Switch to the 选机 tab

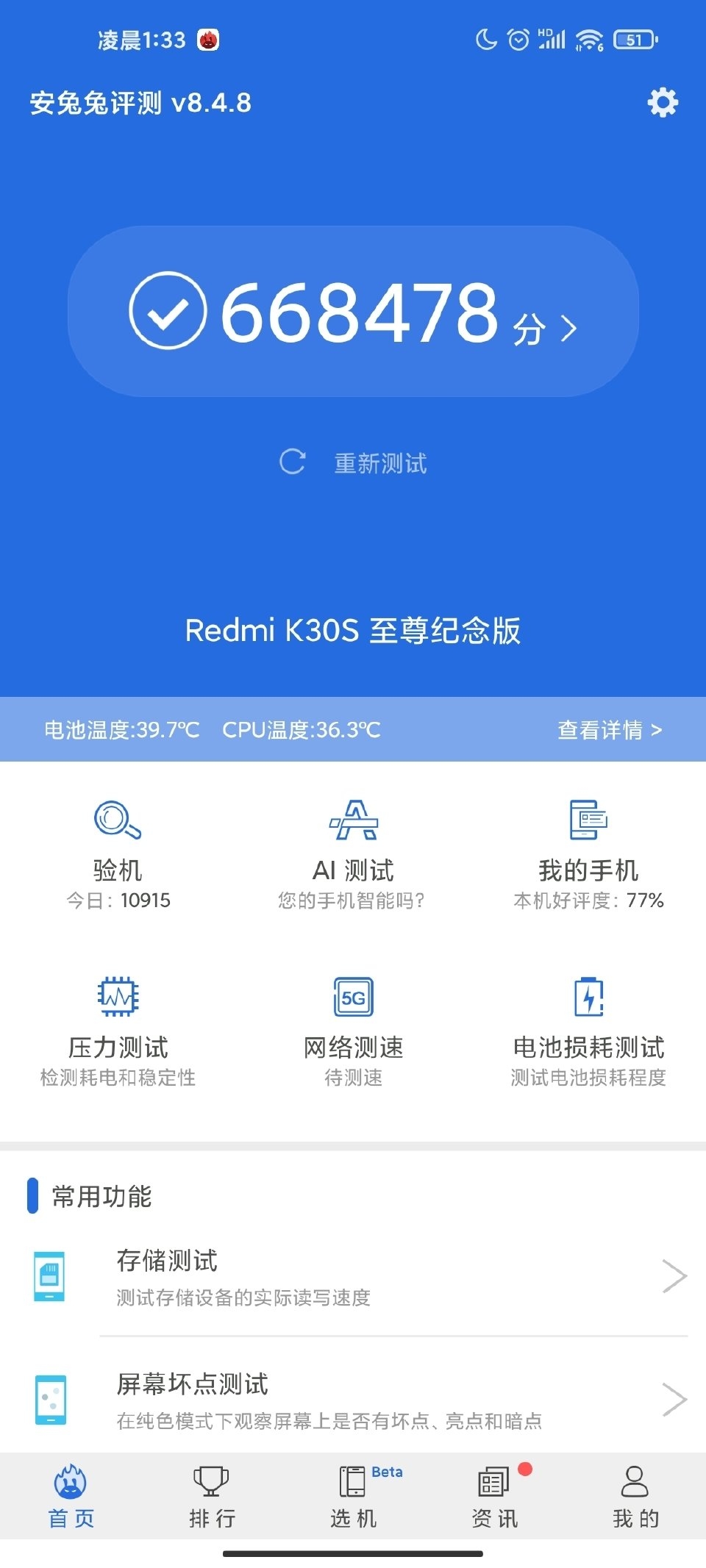(x=353, y=1496)
